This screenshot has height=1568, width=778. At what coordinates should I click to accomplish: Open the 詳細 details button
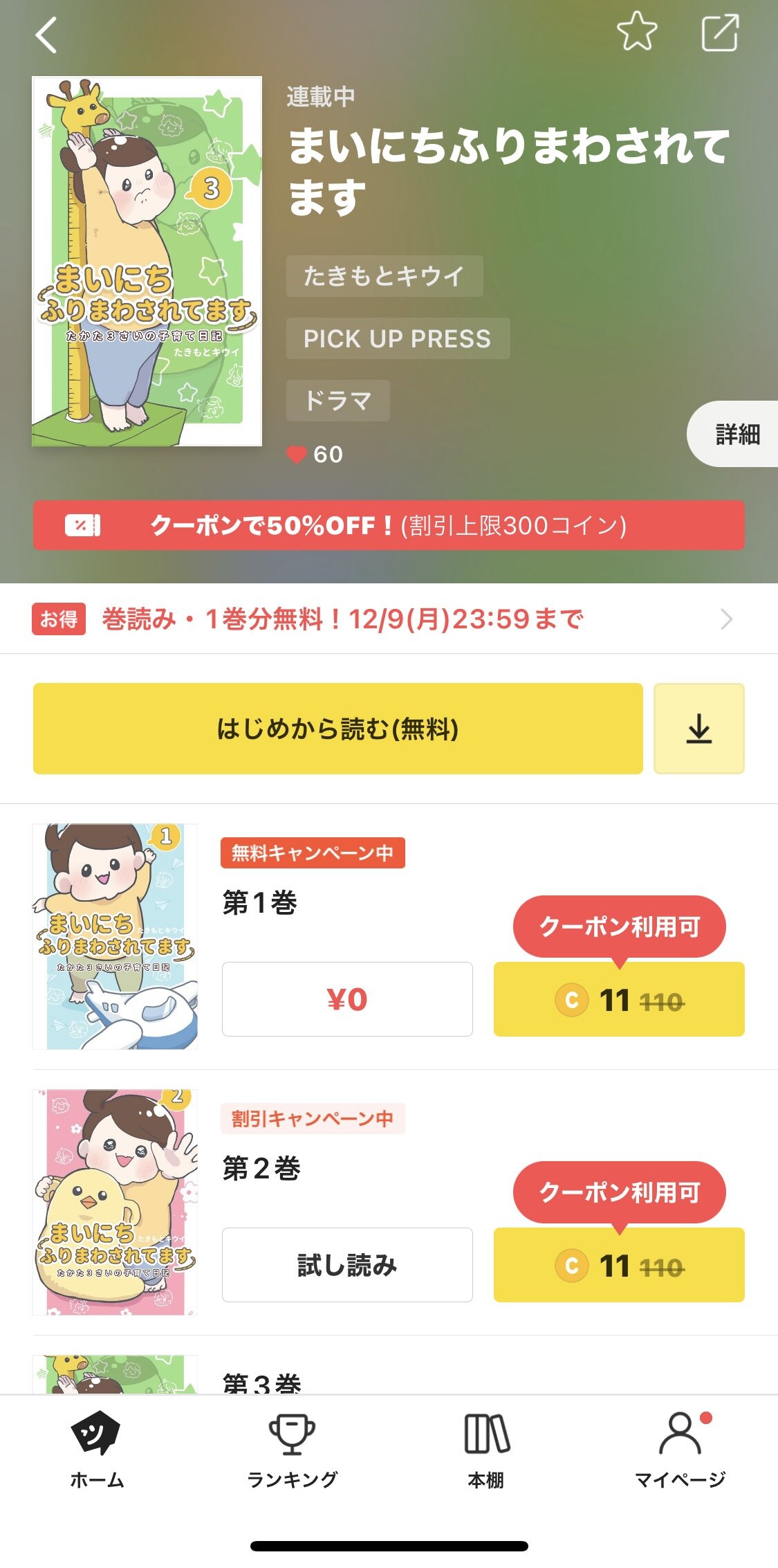pyautogui.click(x=737, y=434)
